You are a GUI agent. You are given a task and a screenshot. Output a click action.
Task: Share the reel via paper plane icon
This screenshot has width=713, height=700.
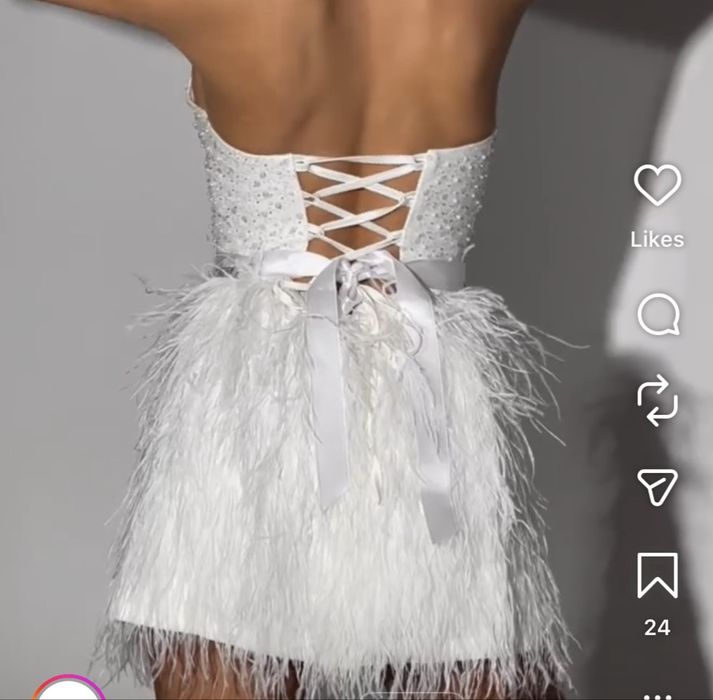(657, 486)
